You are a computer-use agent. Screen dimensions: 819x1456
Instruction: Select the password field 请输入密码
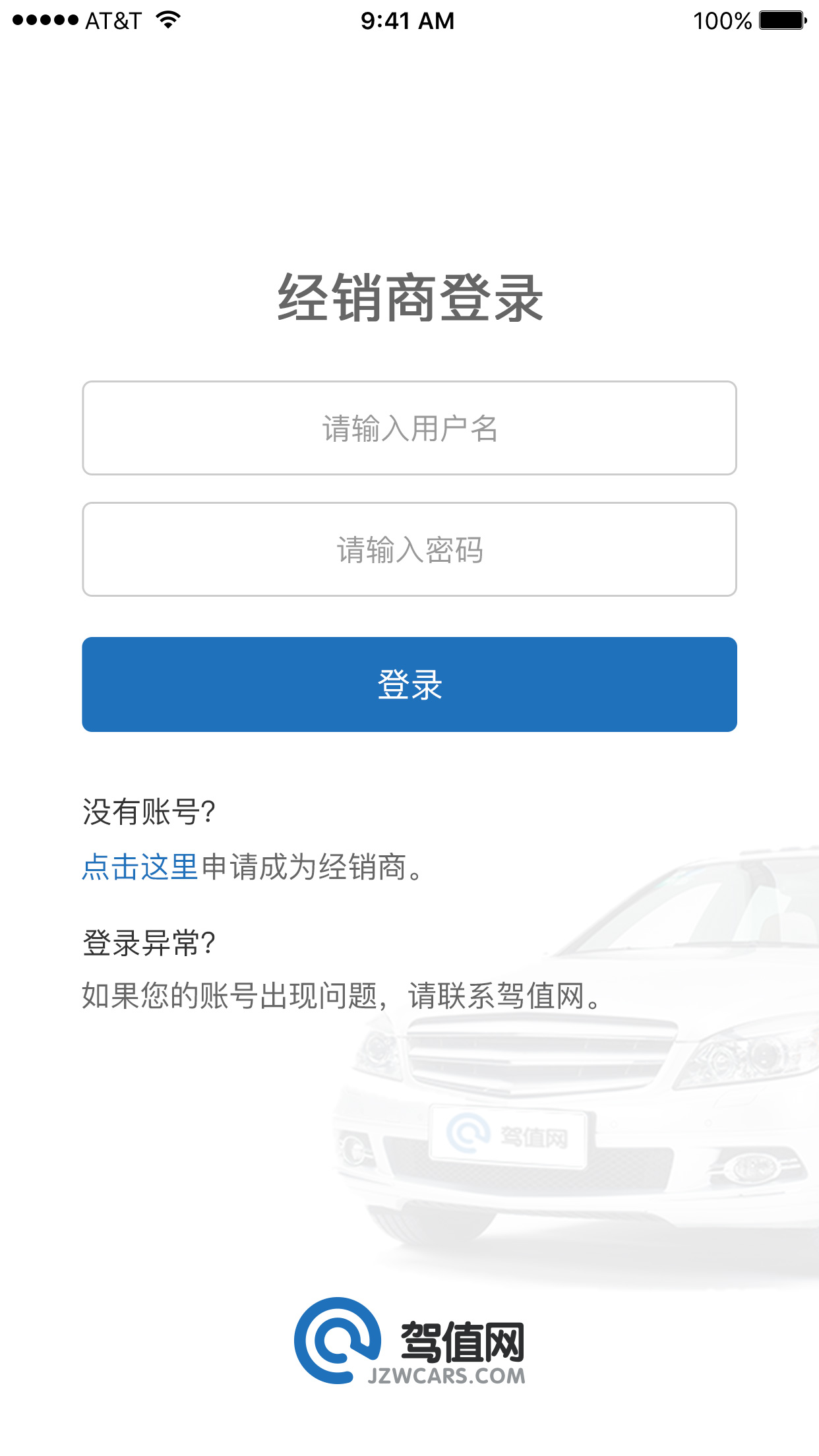(409, 549)
